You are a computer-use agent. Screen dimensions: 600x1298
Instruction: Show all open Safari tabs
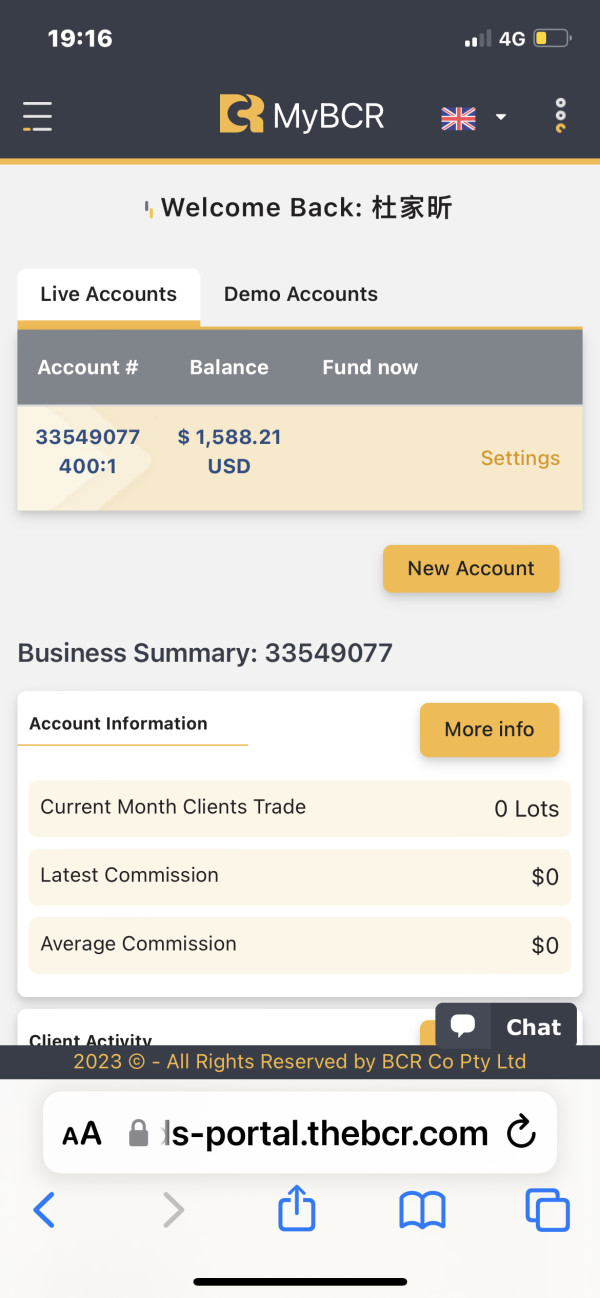(547, 1211)
